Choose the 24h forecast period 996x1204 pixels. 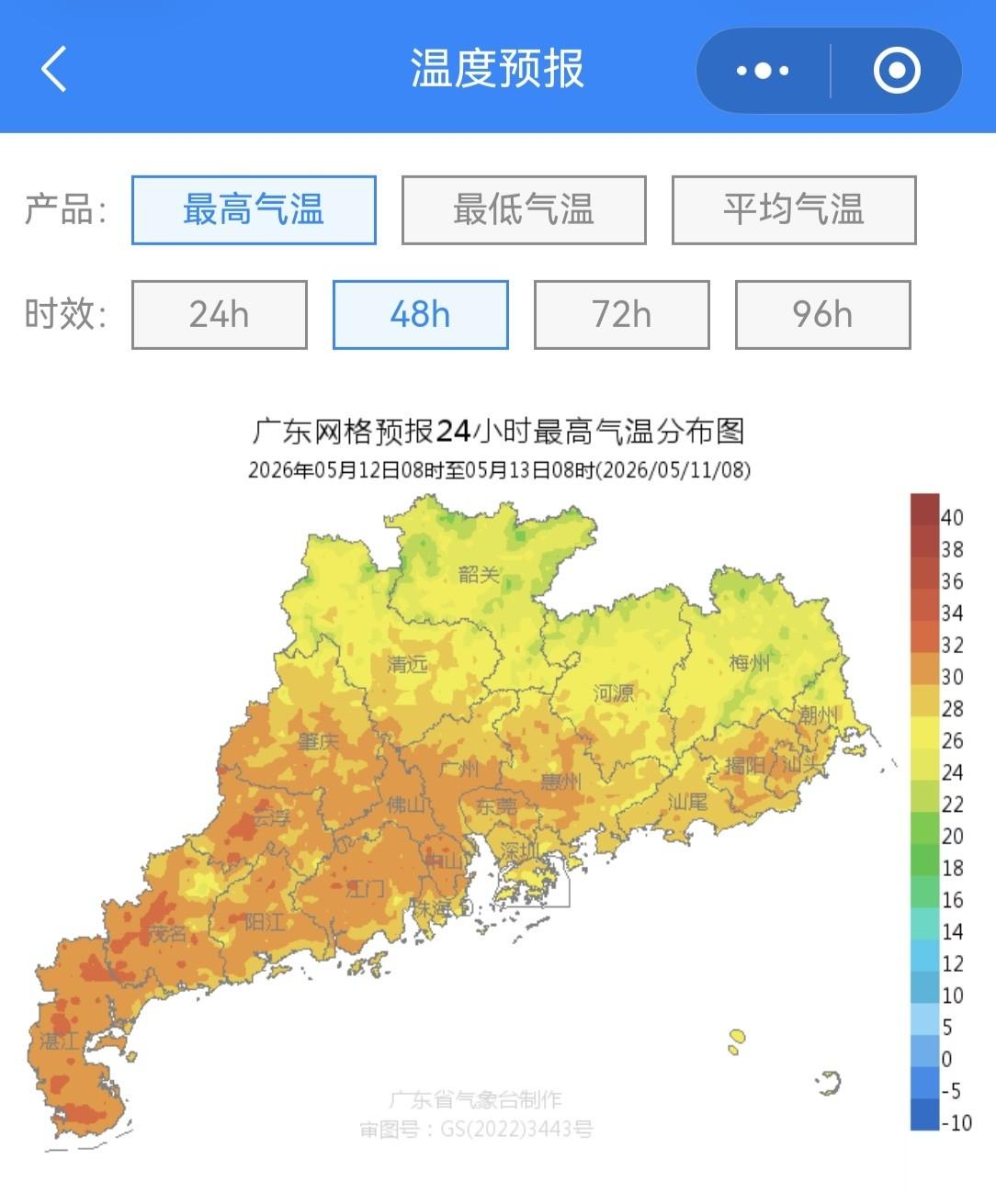click(220, 315)
